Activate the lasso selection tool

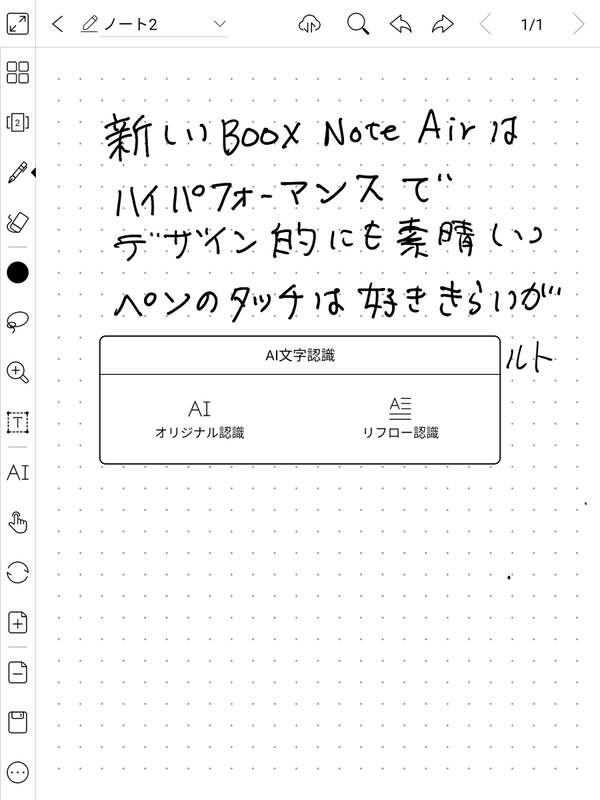18,321
